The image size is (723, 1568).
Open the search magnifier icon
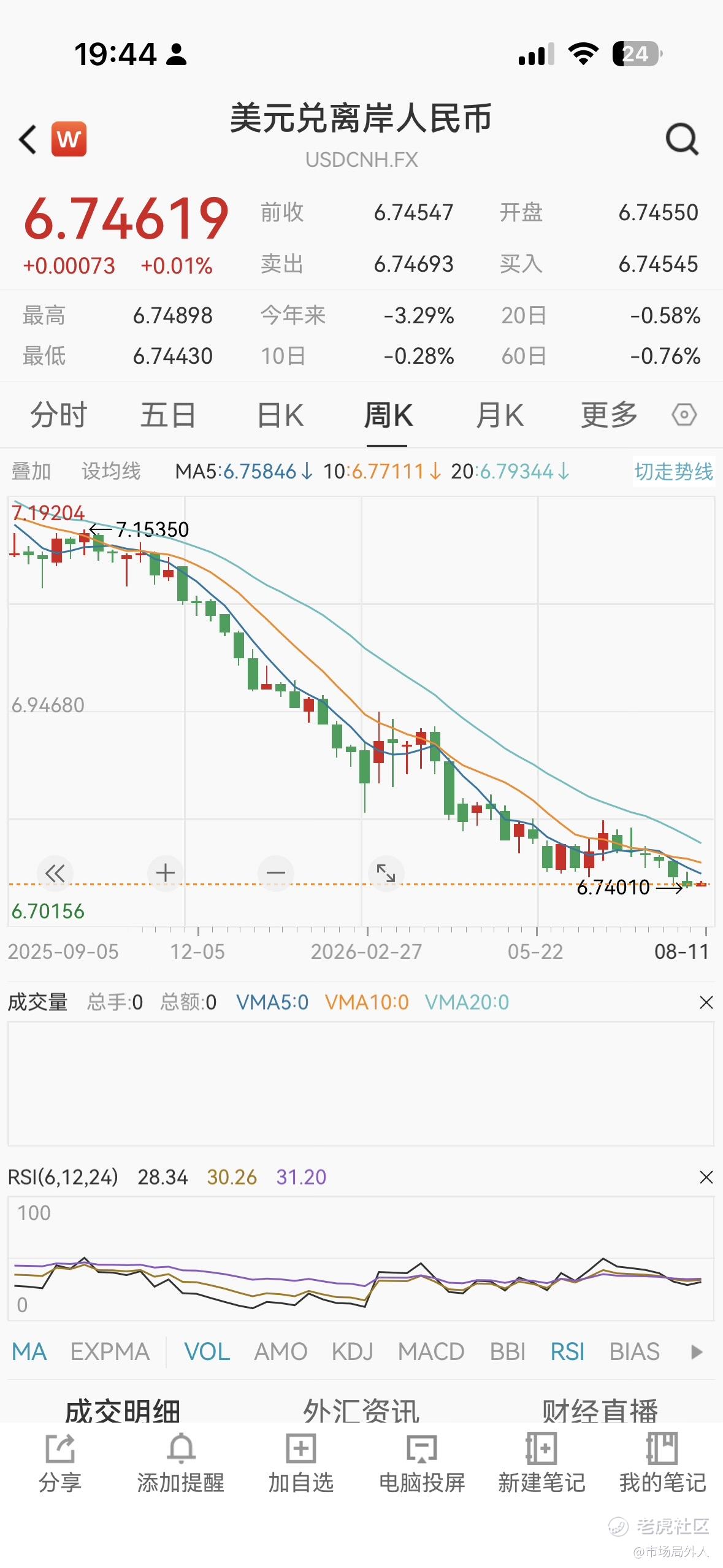[x=682, y=139]
